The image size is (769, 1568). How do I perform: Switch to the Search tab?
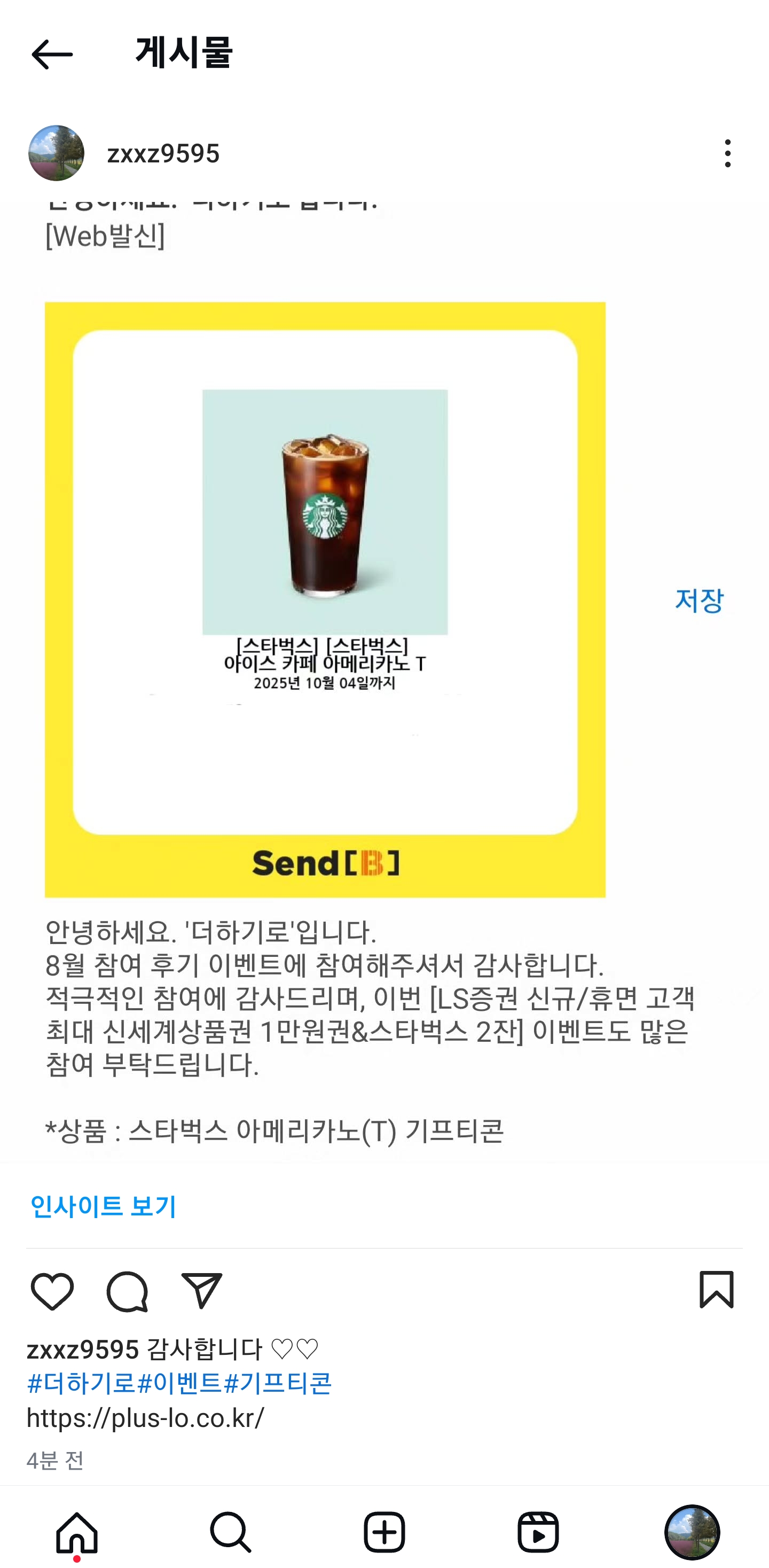coord(231,1532)
